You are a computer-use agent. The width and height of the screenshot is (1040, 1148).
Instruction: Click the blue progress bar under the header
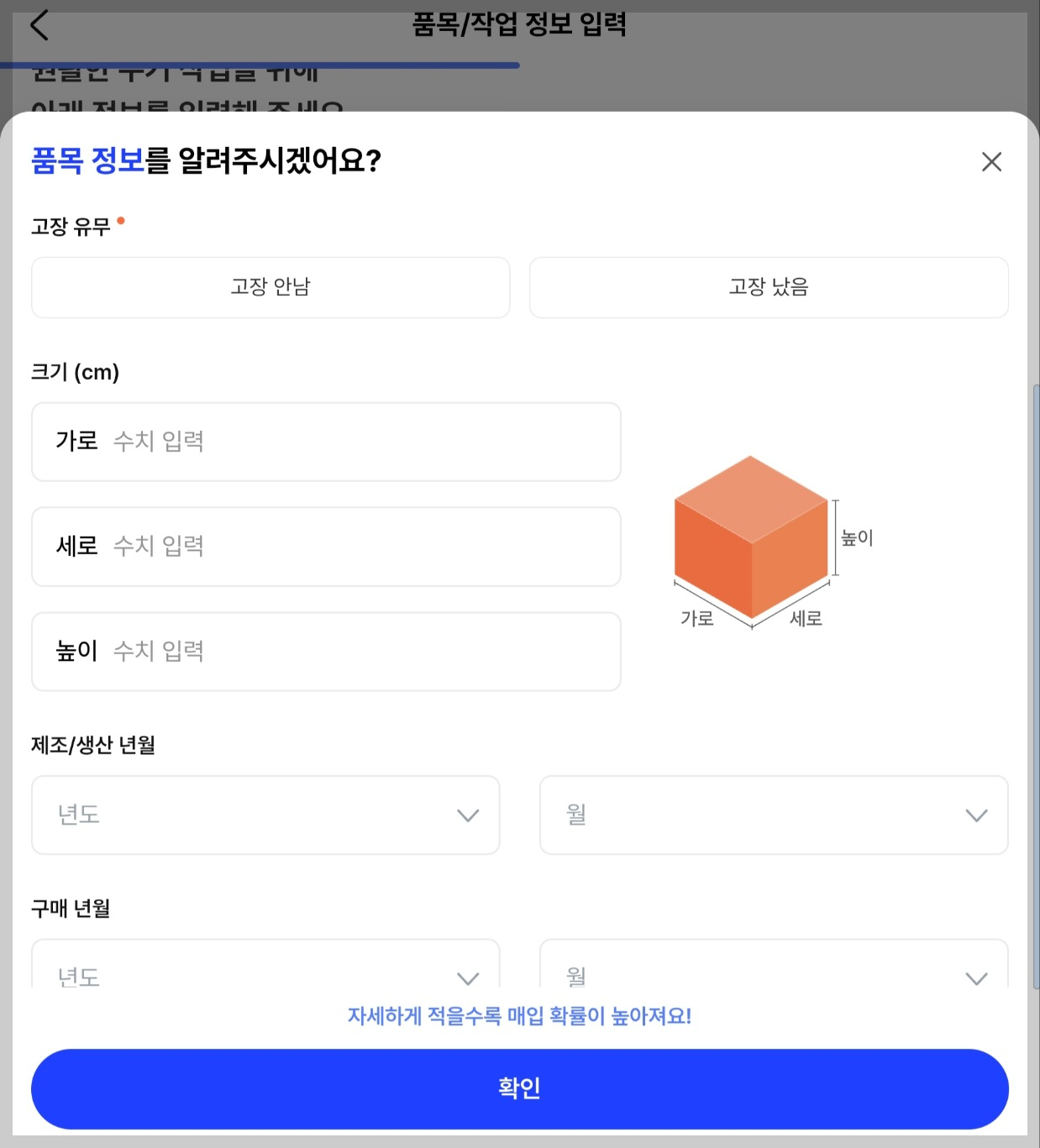pyautogui.click(x=260, y=62)
